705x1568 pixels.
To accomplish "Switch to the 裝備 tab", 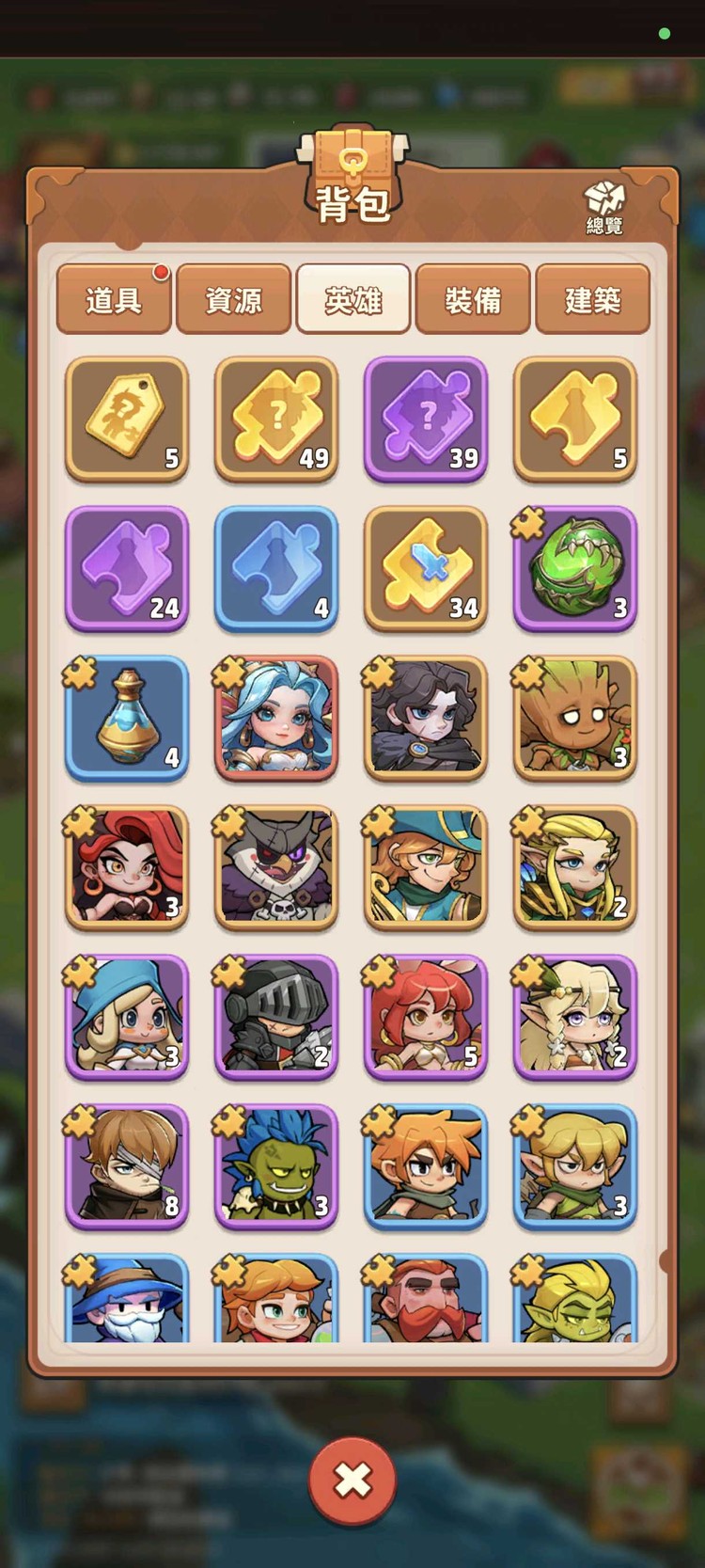I will pos(473,300).
